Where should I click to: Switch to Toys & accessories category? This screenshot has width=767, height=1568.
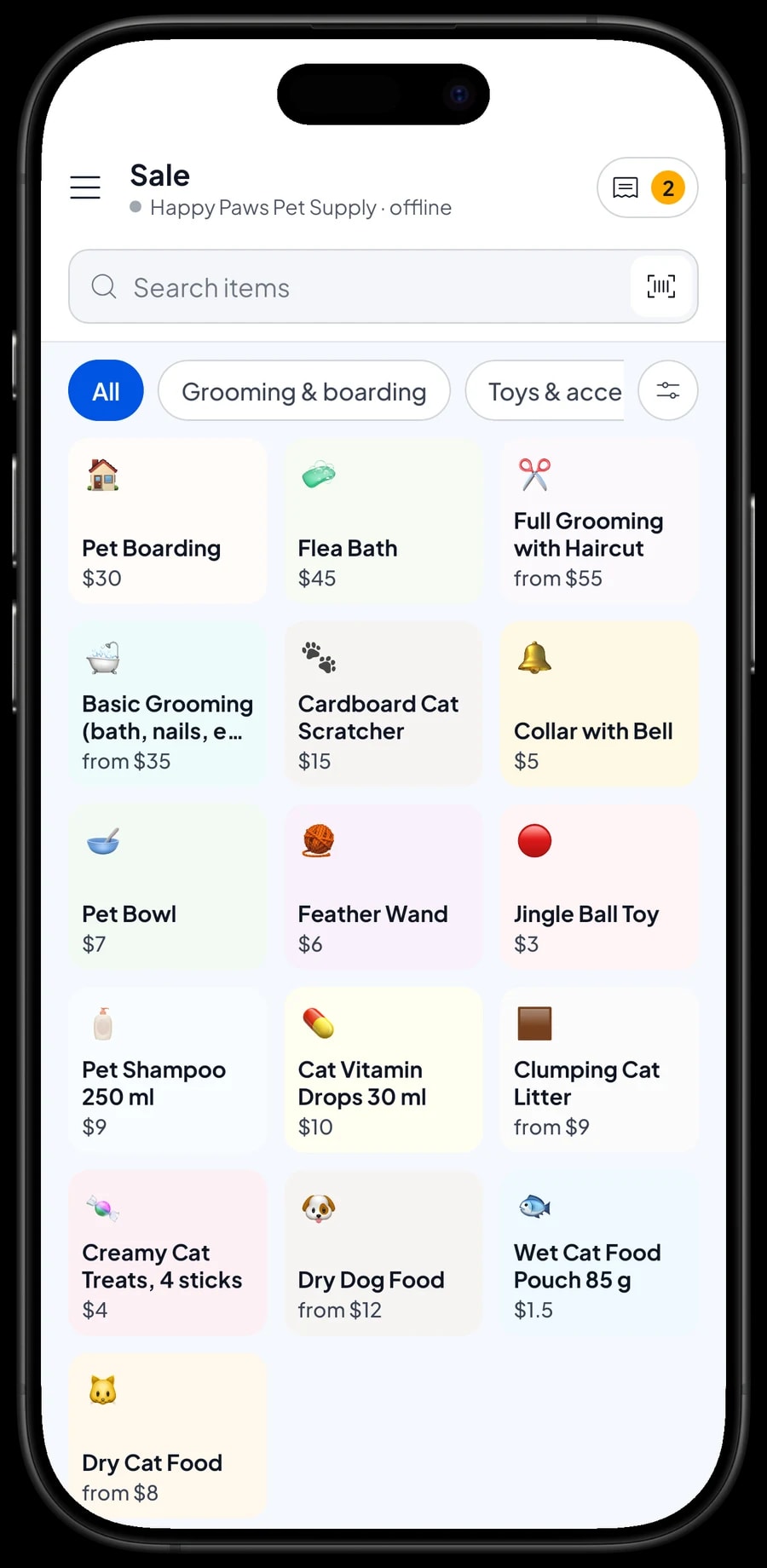pyautogui.click(x=545, y=391)
